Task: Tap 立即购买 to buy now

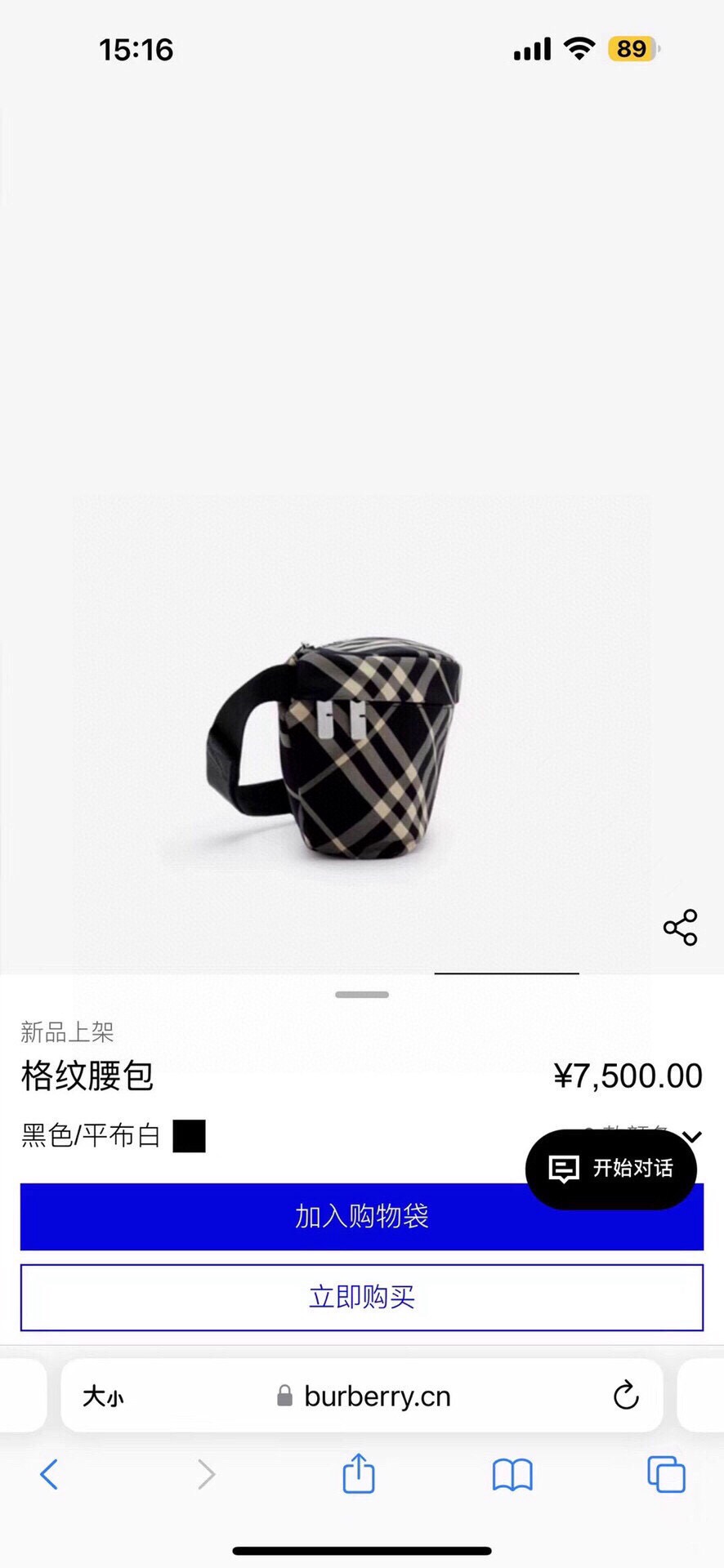Action: point(361,1297)
